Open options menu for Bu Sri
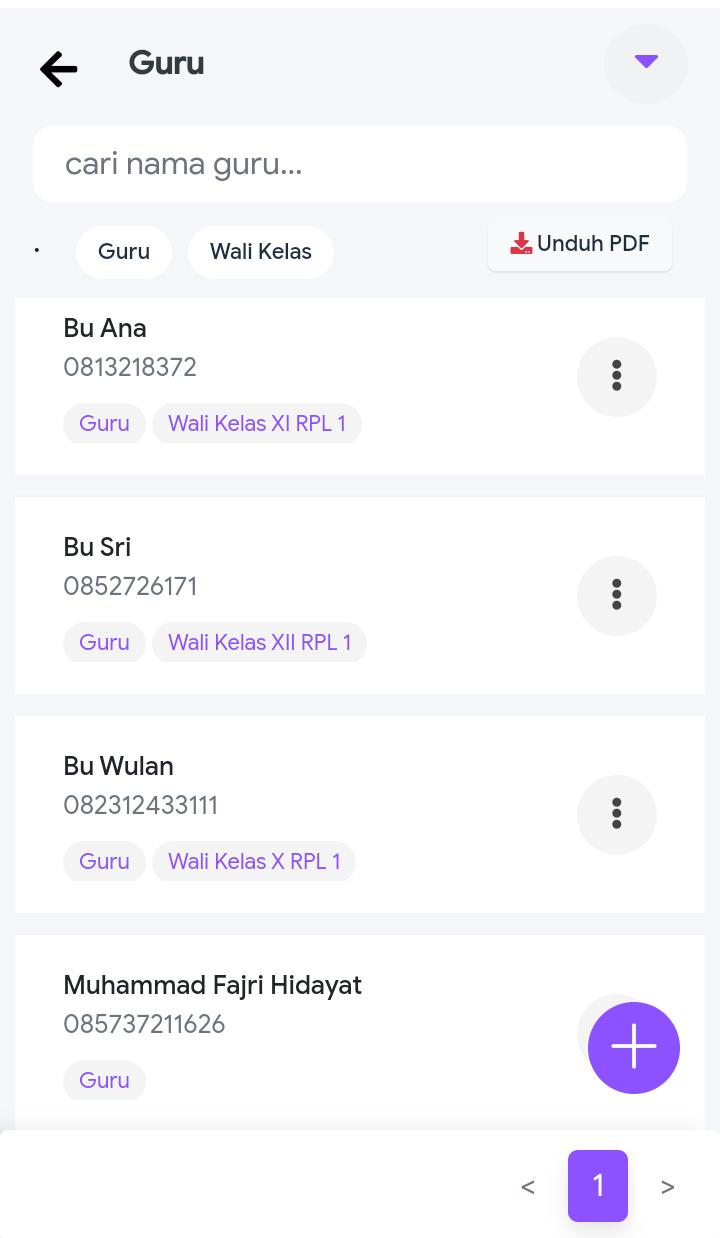 pos(617,595)
